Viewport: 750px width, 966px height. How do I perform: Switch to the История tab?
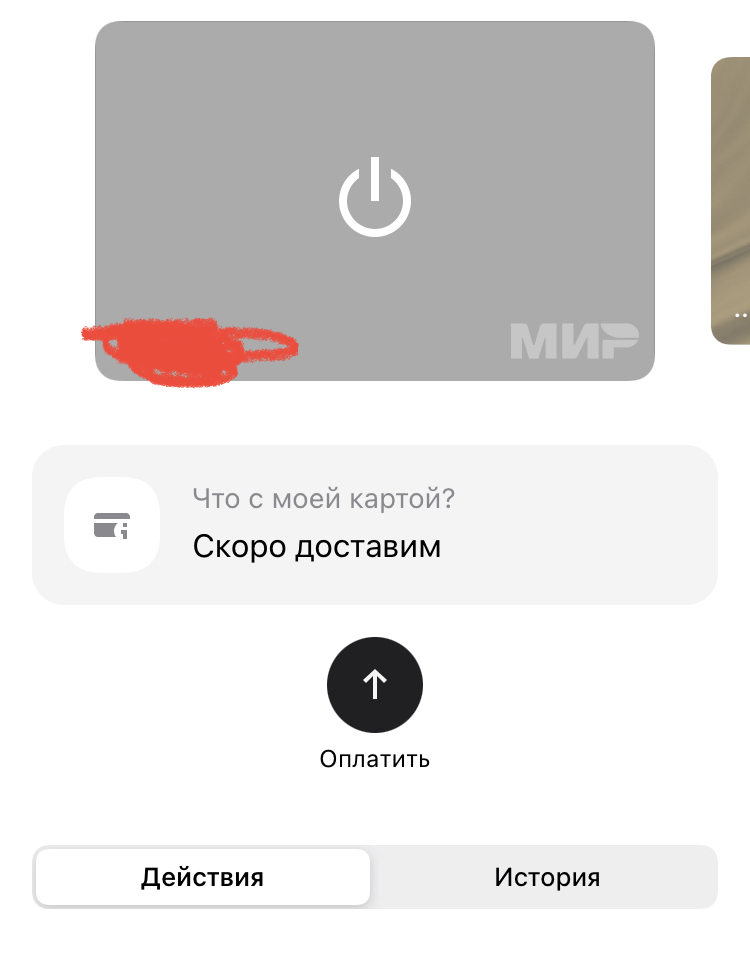pos(546,878)
